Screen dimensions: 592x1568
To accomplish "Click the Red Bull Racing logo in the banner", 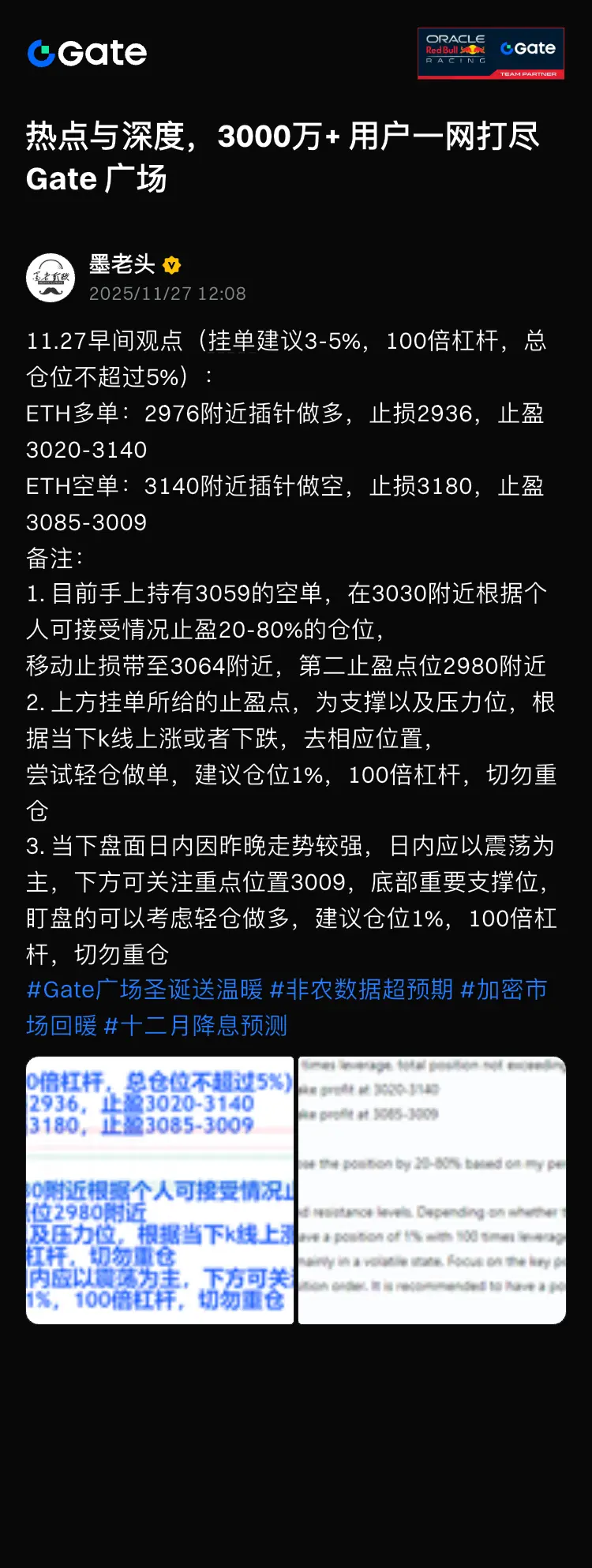I will (456, 51).
